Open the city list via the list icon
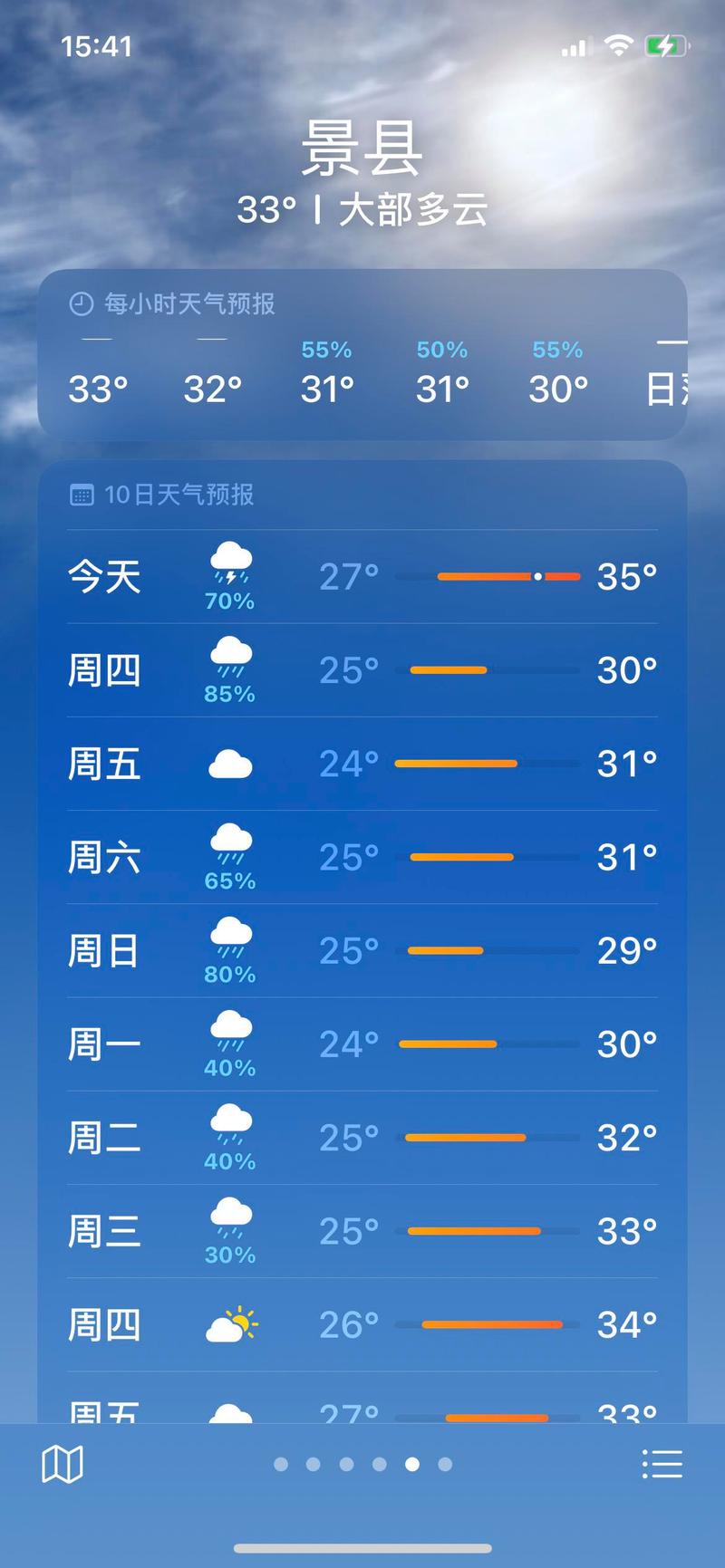This screenshot has height=1568, width=725. click(x=663, y=1464)
